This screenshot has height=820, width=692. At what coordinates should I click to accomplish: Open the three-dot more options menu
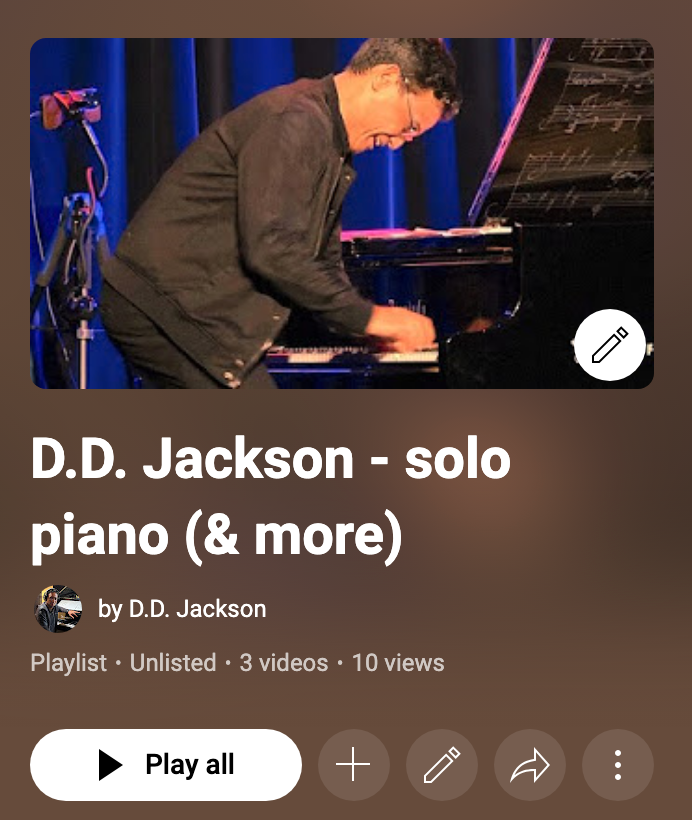click(618, 765)
